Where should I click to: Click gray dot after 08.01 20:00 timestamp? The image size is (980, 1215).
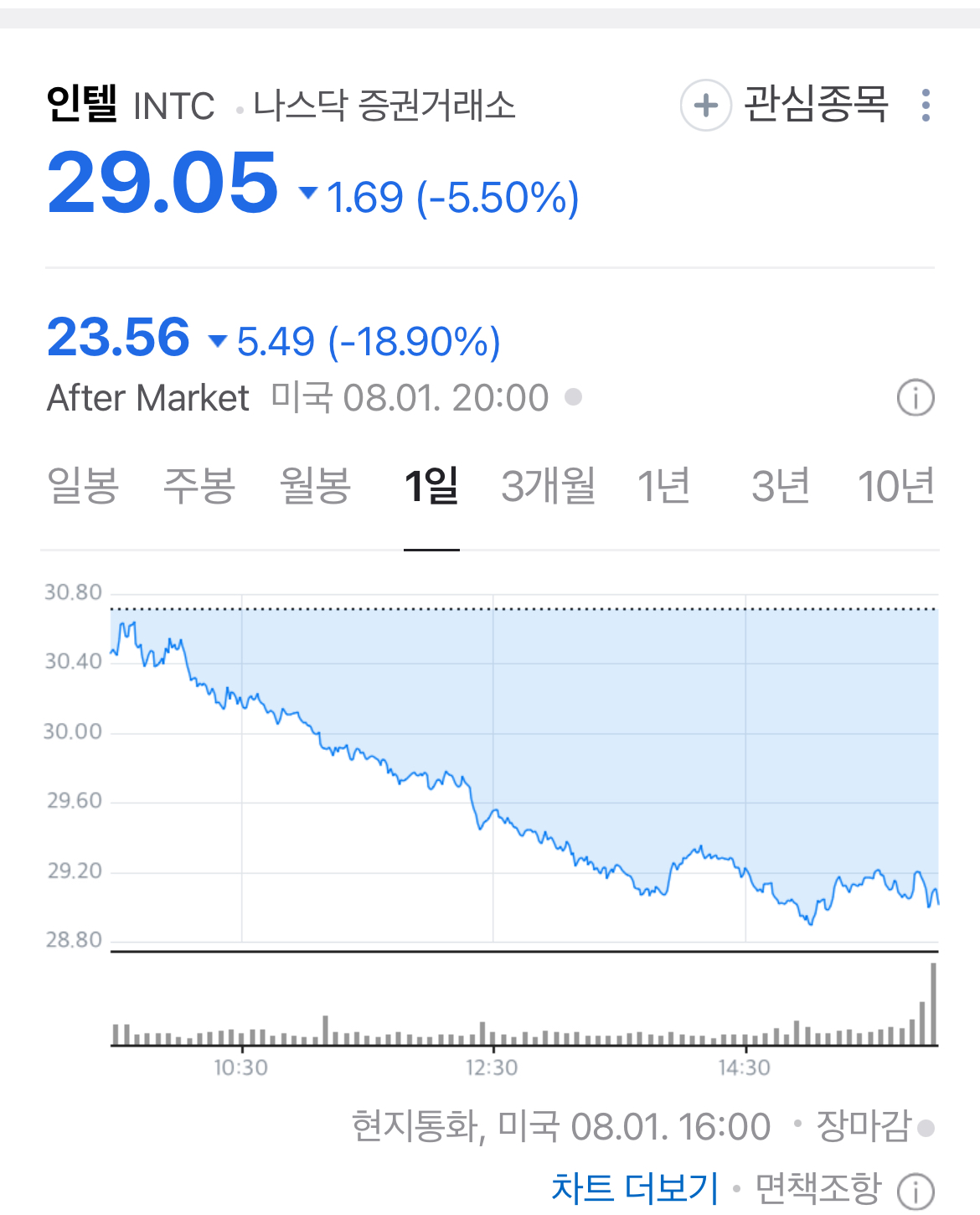coord(574,398)
